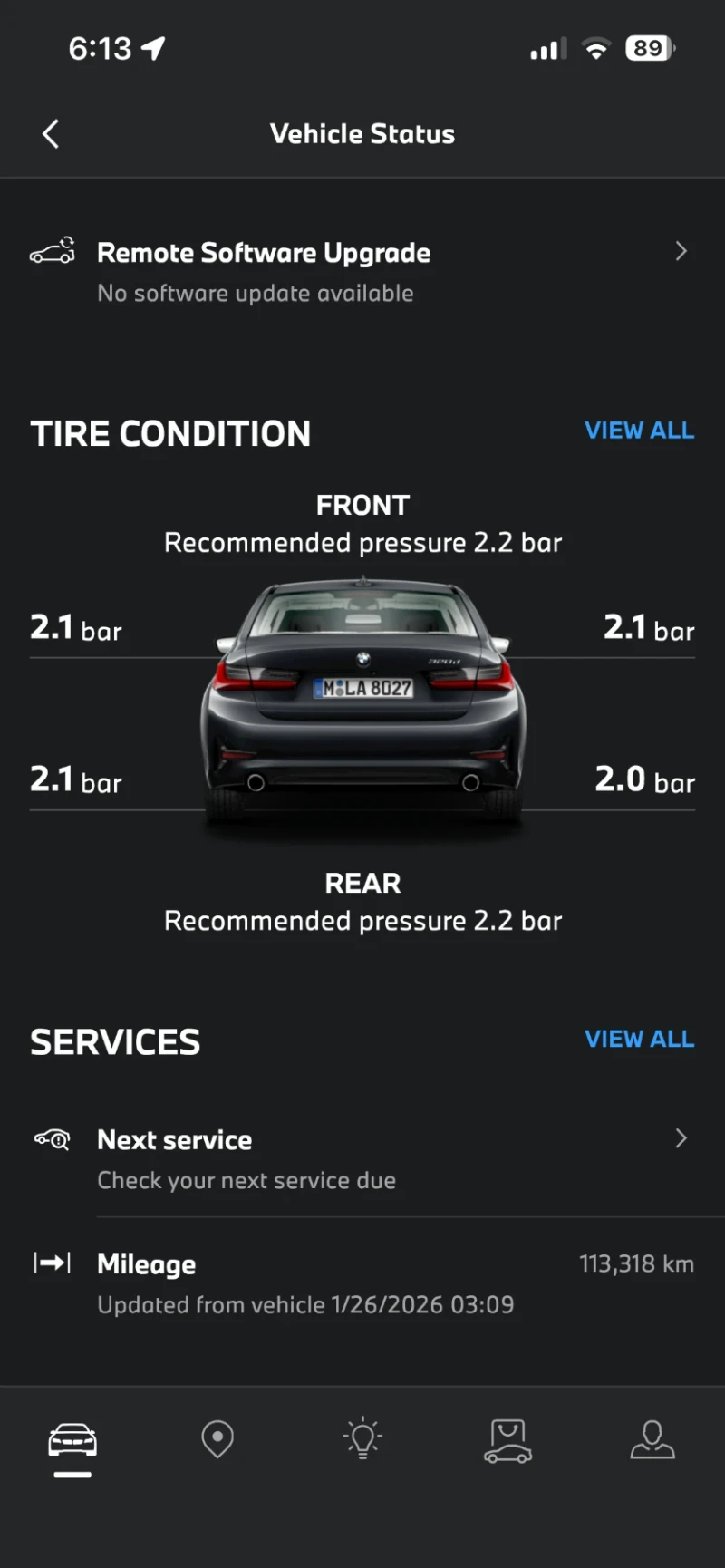
Task: Tap the battery indicator showing 89
Action: click(x=649, y=48)
